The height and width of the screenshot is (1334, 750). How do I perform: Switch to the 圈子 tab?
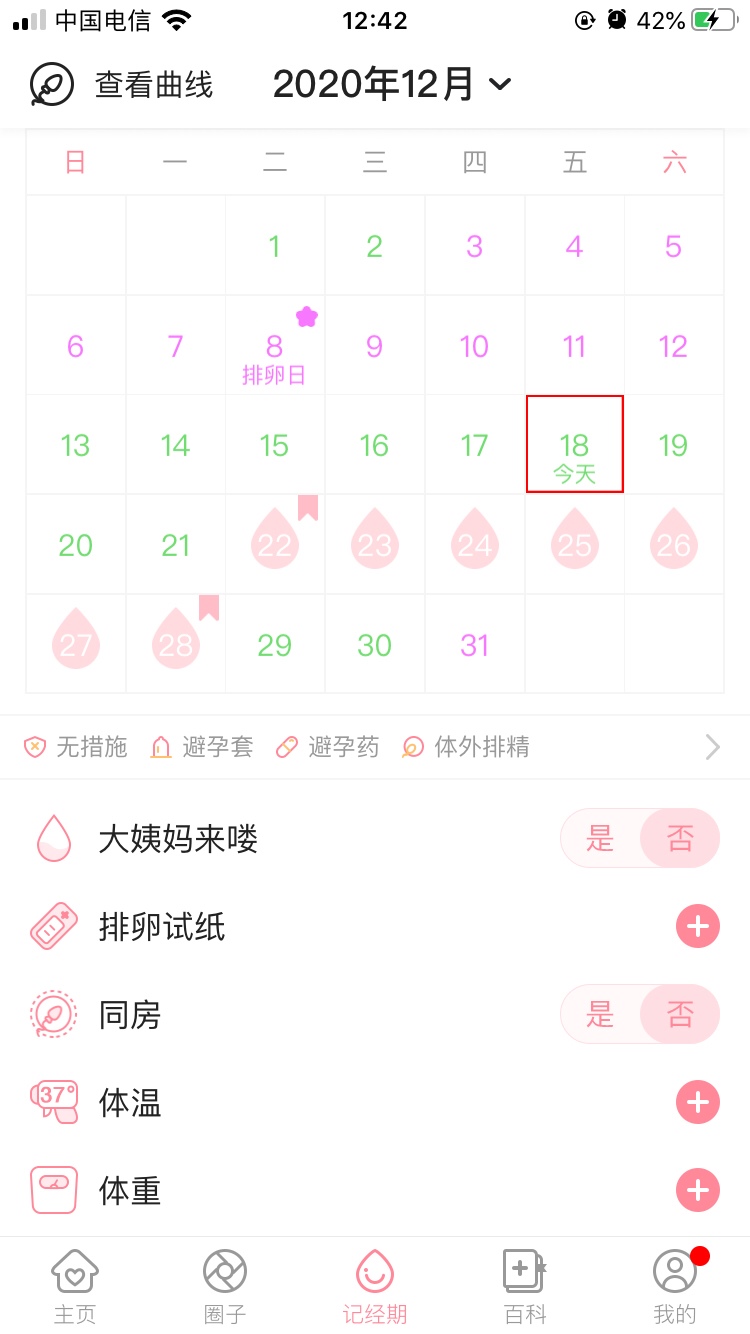pyautogui.click(x=225, y=1286)
